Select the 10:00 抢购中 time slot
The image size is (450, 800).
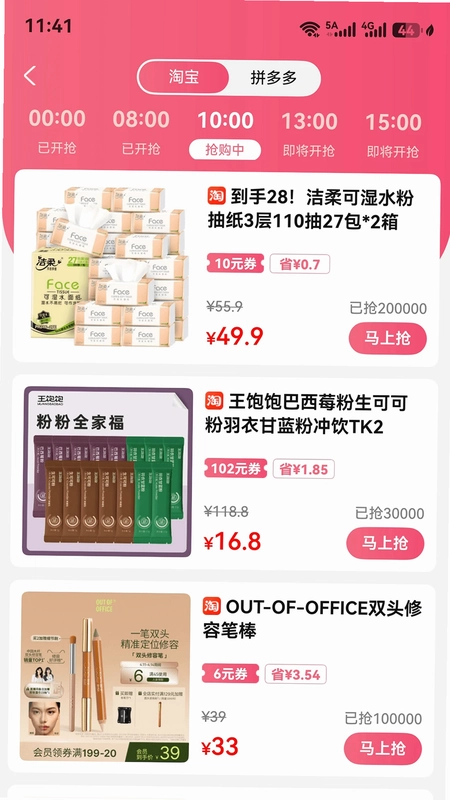[225, 134]
